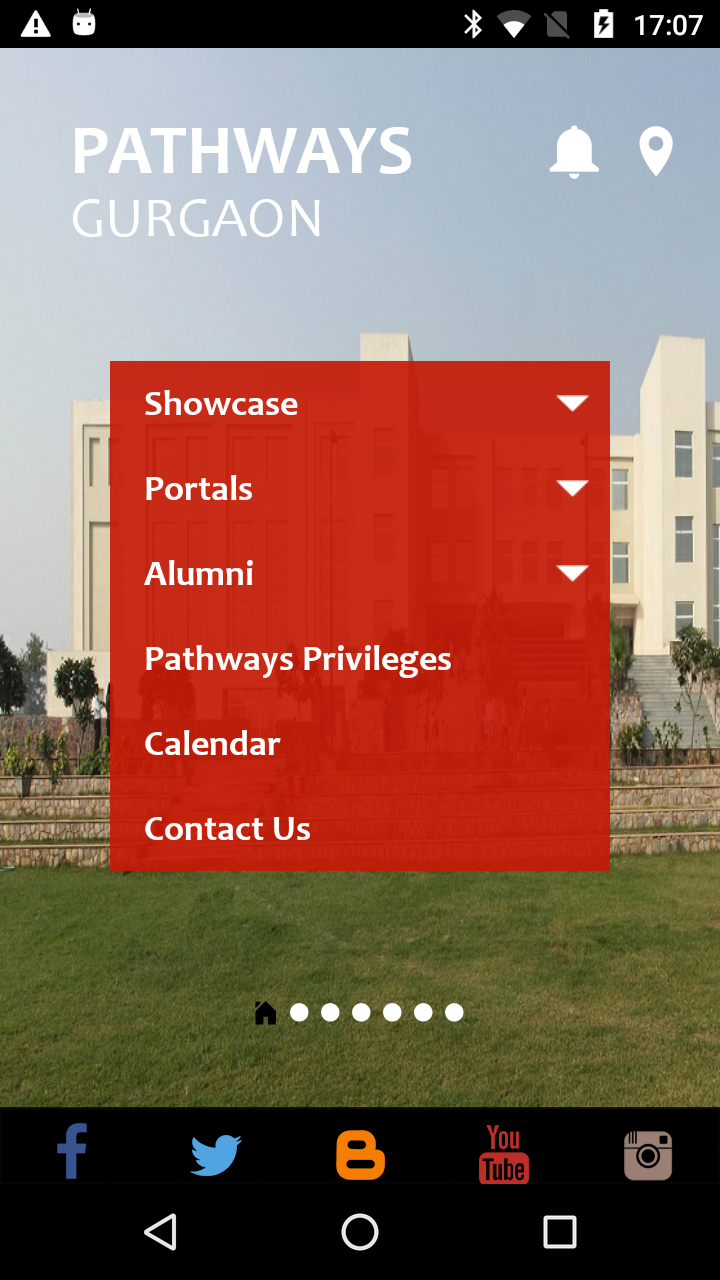Image resolution: width=720 pixels, height=1280 pixels.
Task: Open the location pin
Action: tap(656, 152)
